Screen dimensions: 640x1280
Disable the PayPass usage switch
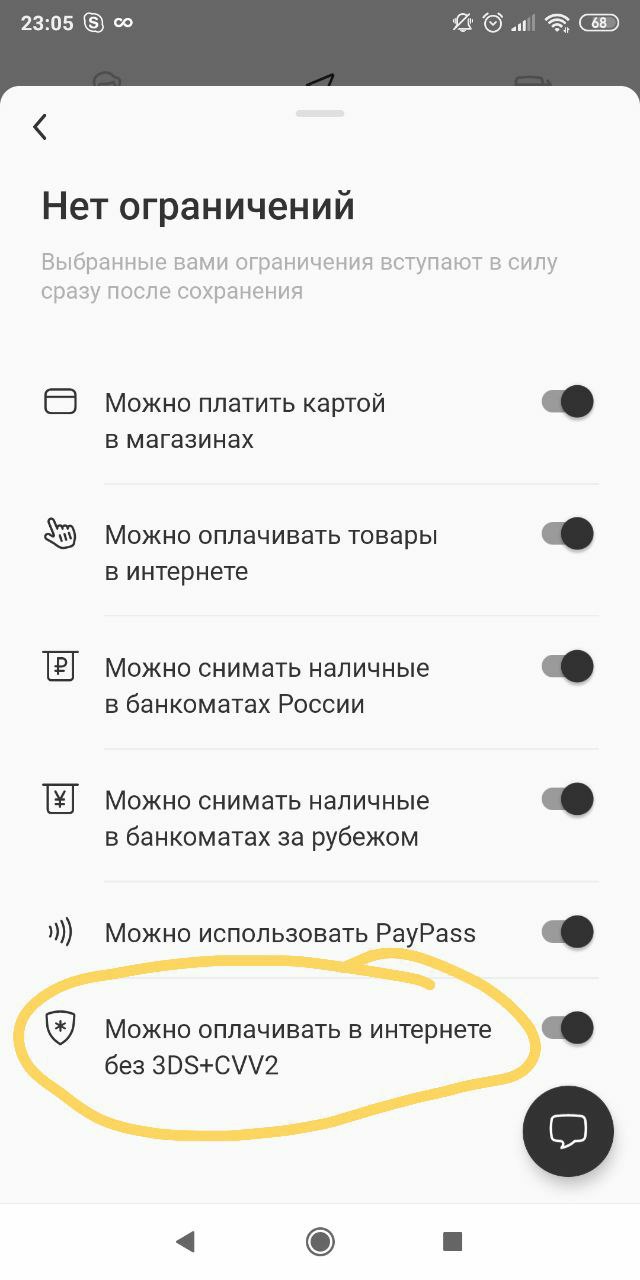pos(568,932)
